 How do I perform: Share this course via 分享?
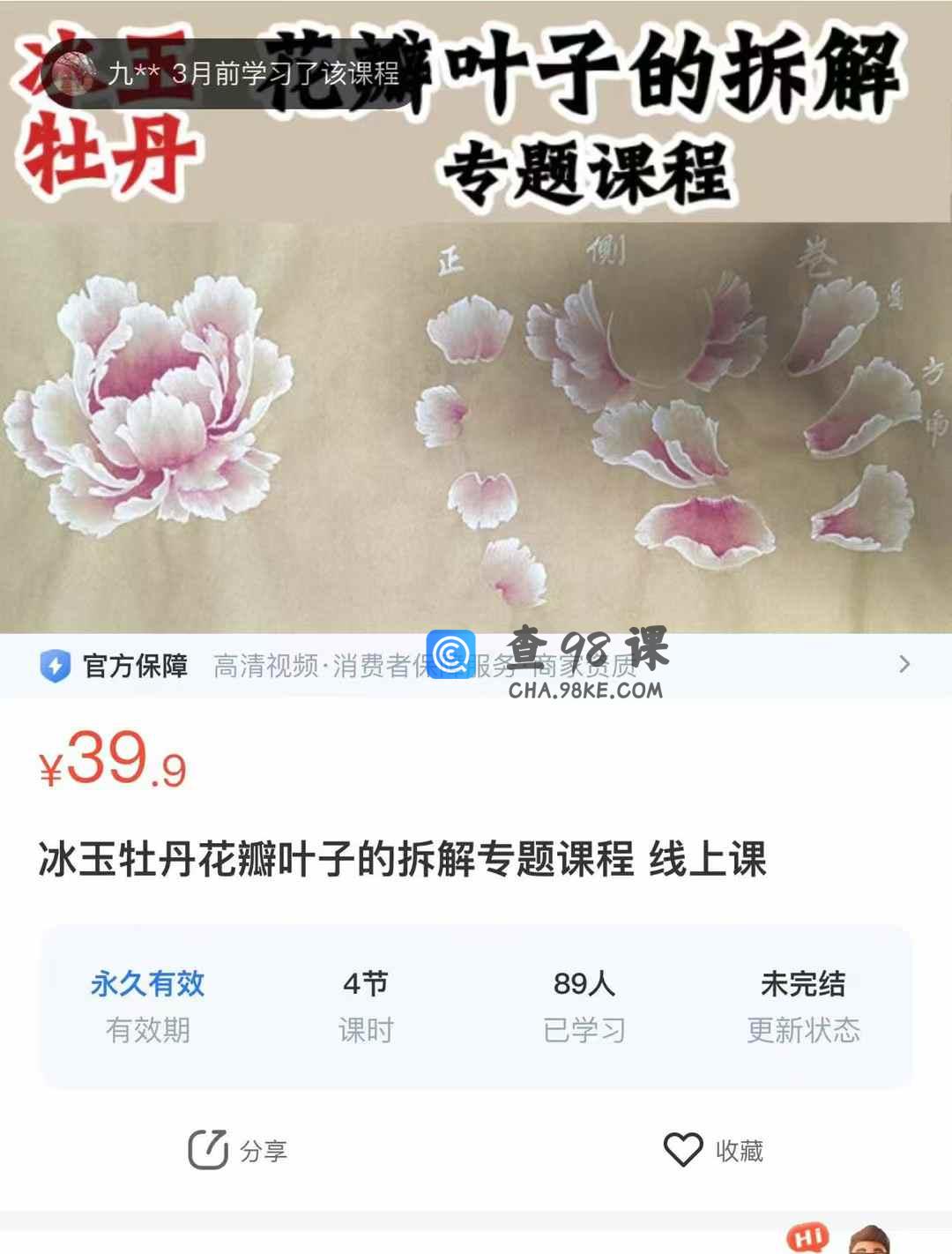237,1150
